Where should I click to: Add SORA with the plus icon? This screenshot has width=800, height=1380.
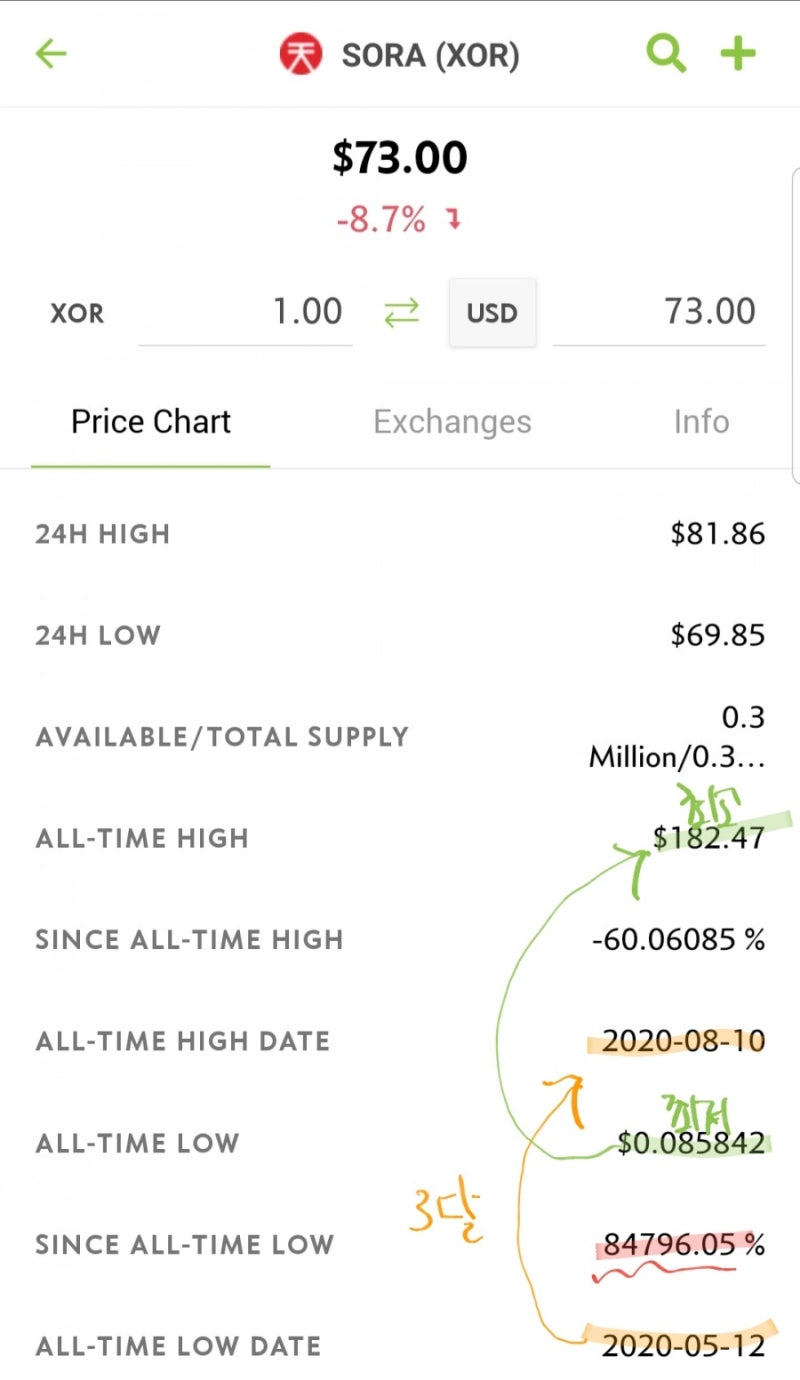tap(738, 54)
